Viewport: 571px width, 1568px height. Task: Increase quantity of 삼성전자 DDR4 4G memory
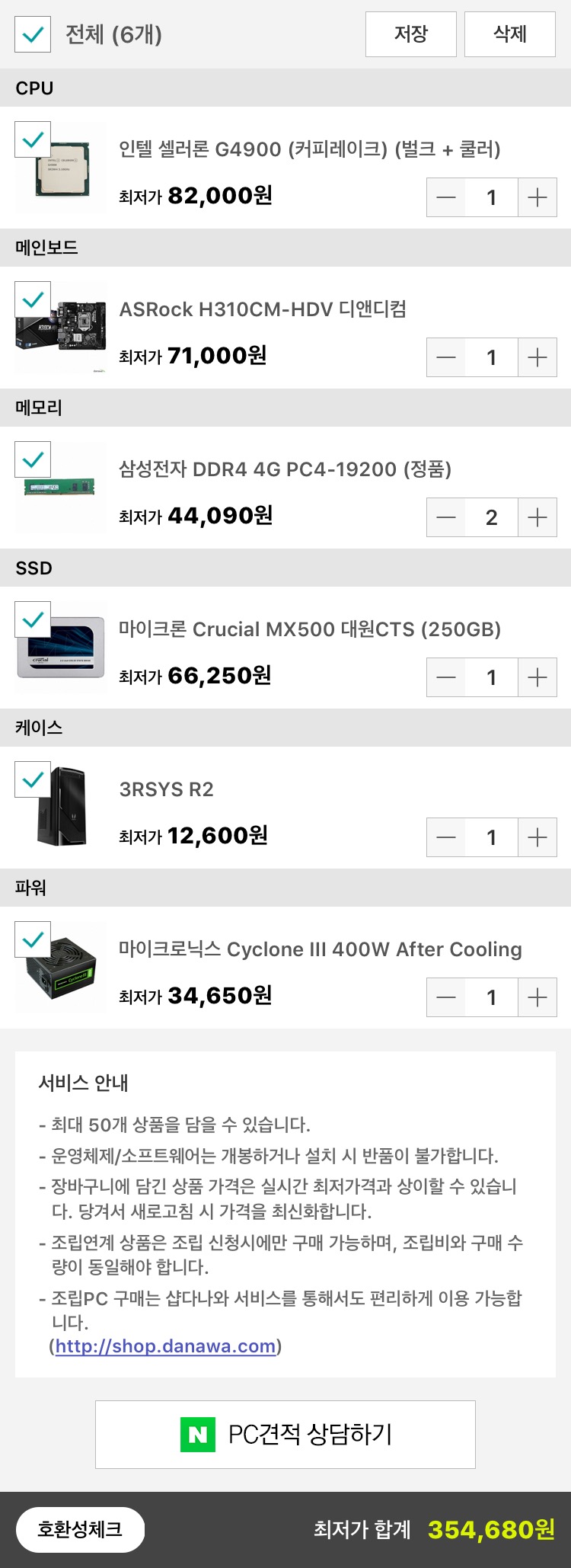point(538,517)
